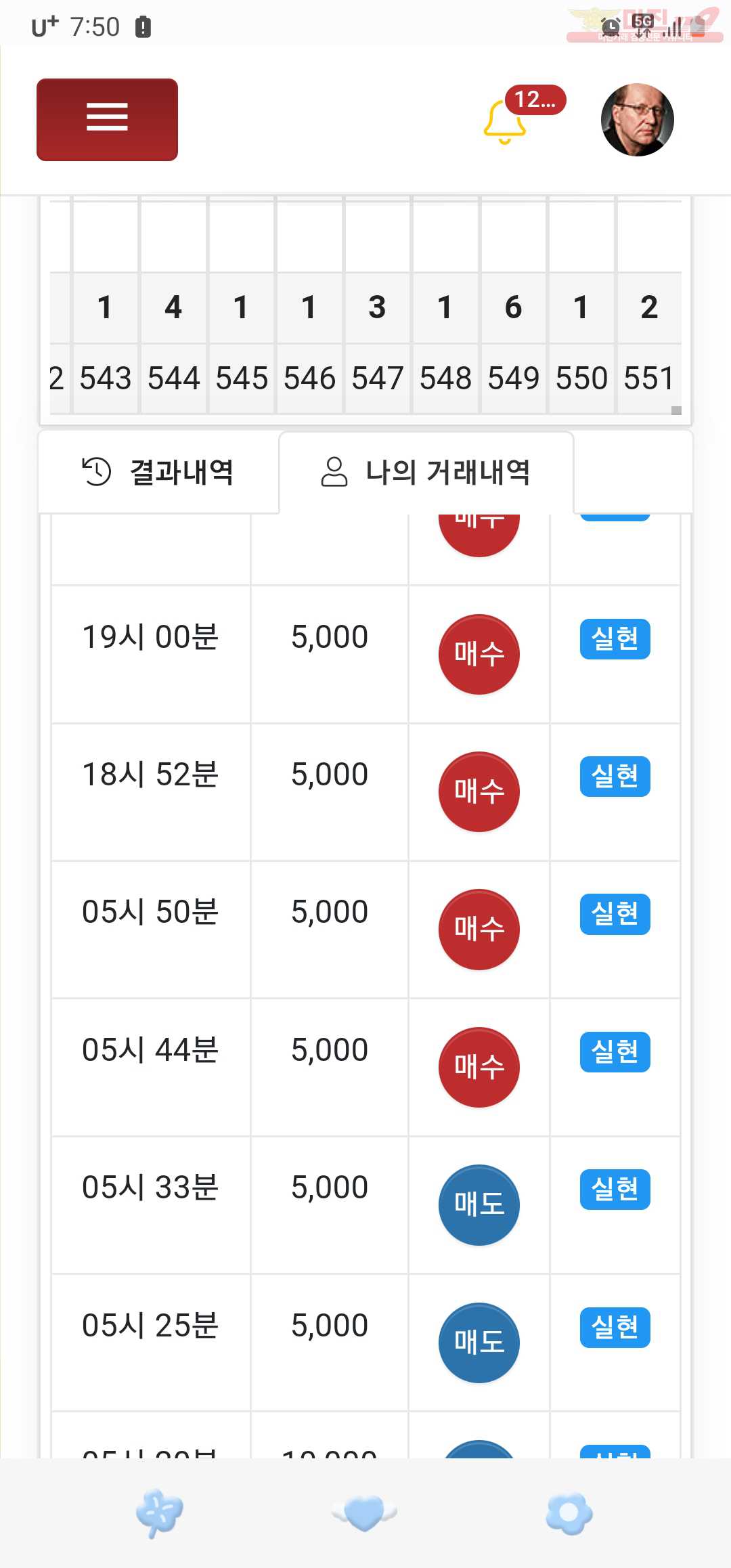Tap the winged heart icon
Screen dimensions: 731x1568
(364, 1513)
